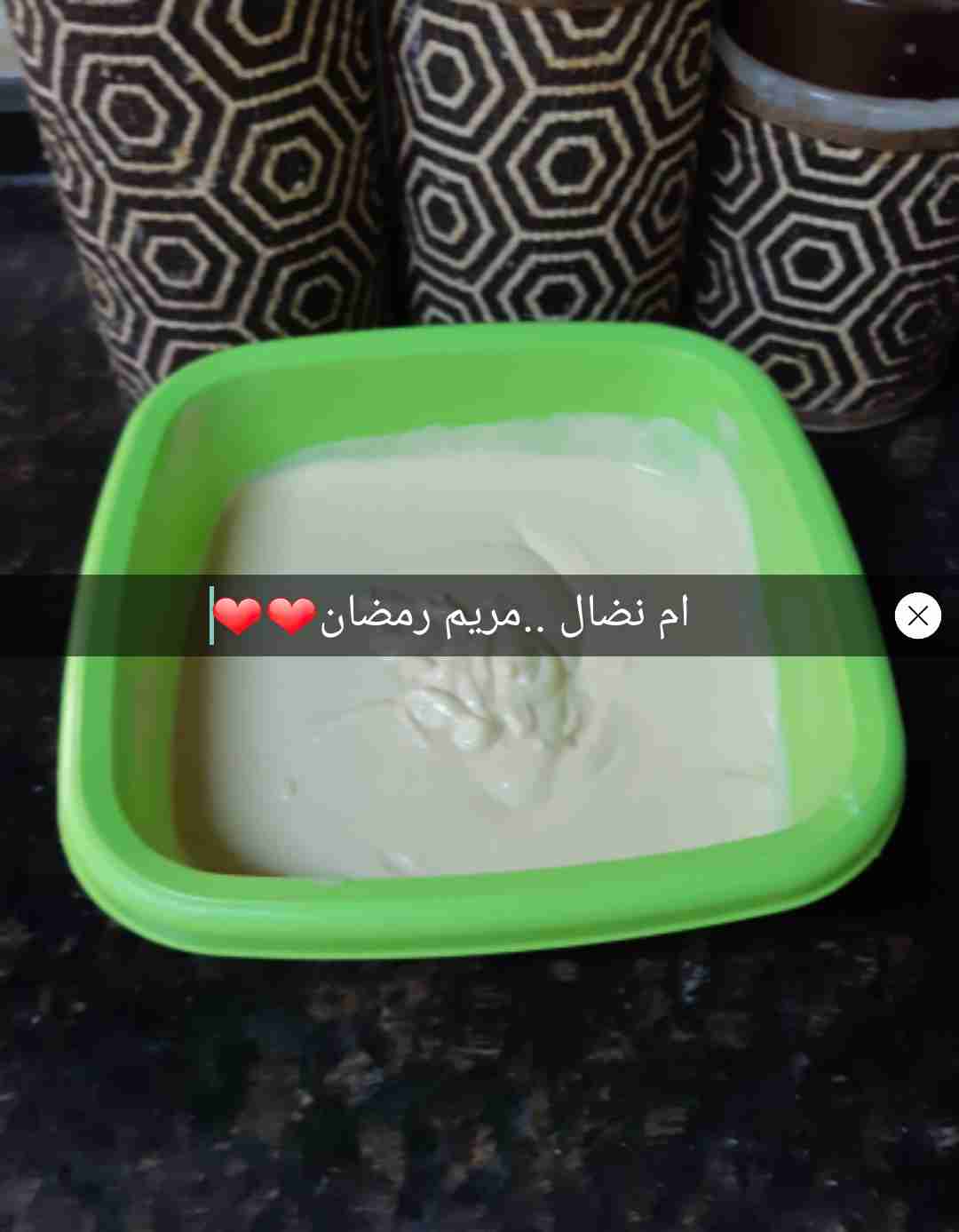Tap the caption text field to edit

451,616
